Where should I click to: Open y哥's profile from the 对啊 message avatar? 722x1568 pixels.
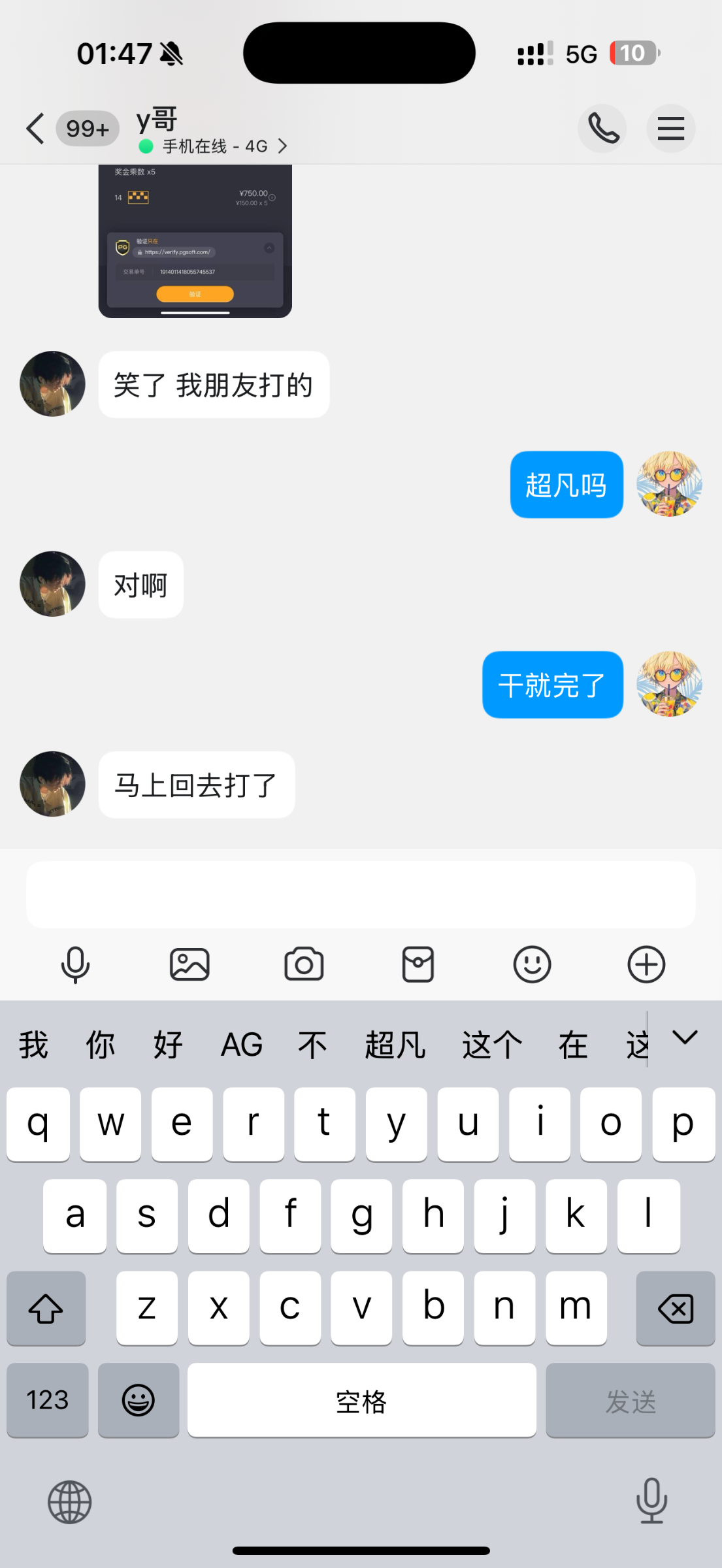[52, 584]
